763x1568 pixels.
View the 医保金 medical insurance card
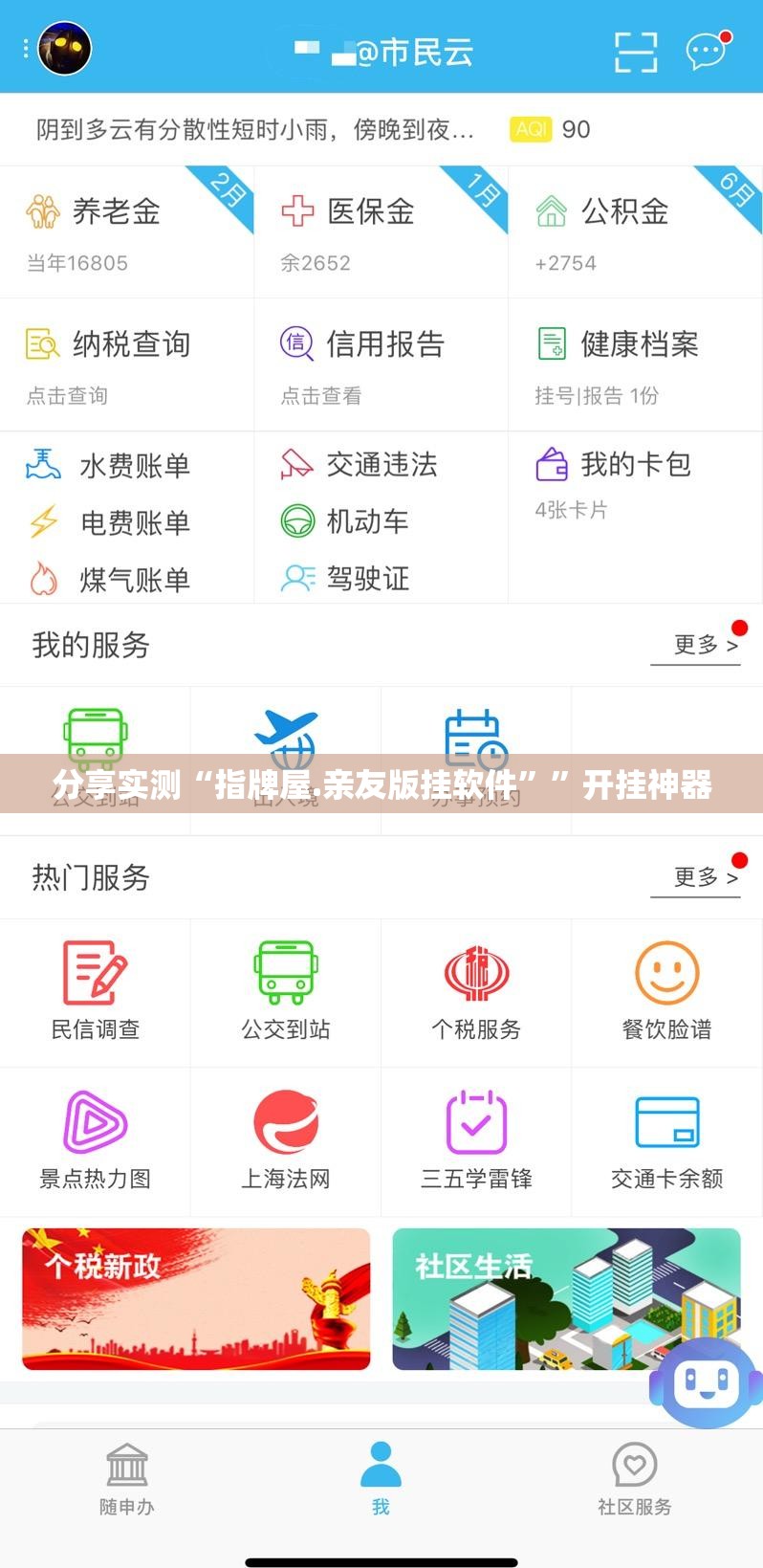coord(381,232)
